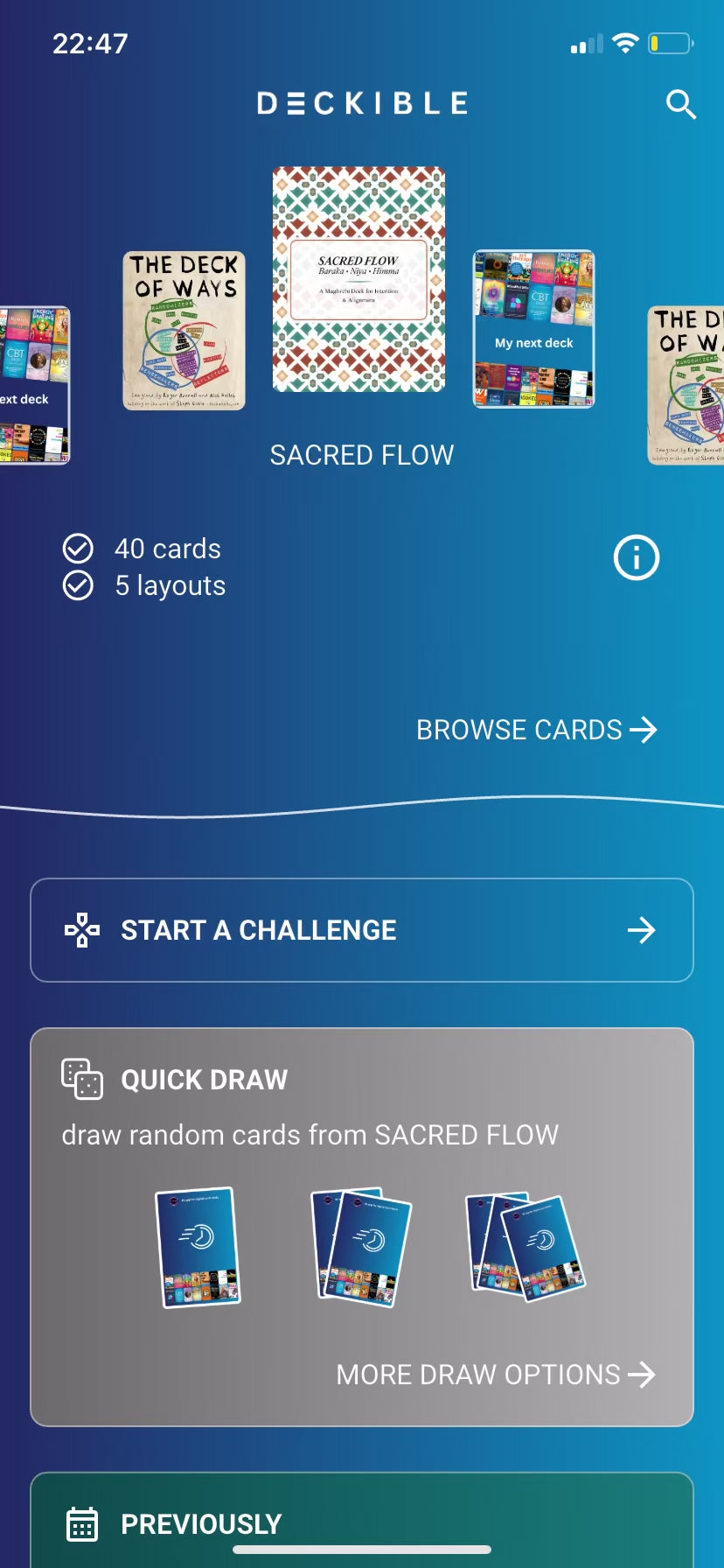Open More Draw Options
The height and width of the screenshot is (1568, 724).
point(496,1375)
